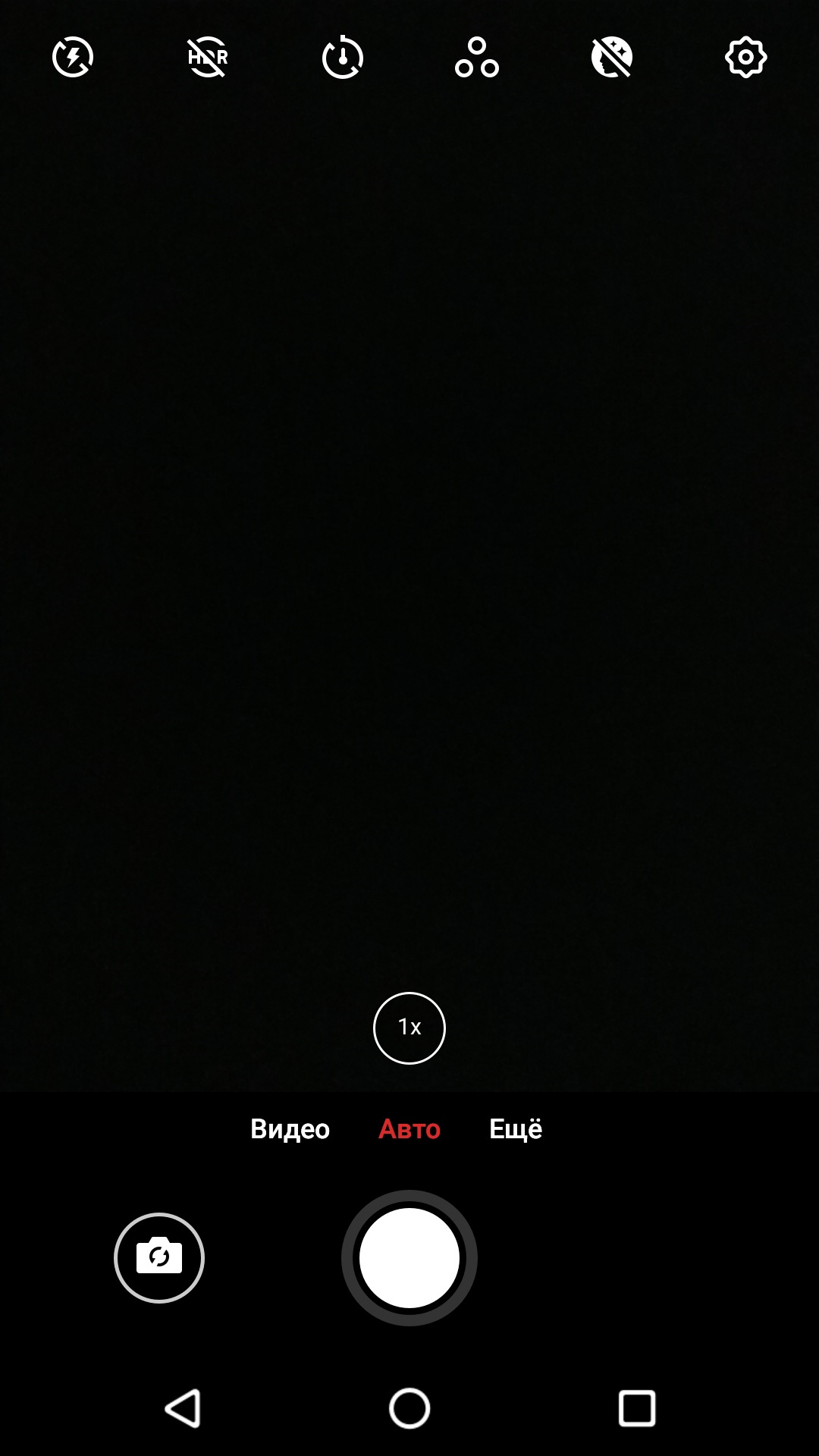
Task: Turn on the face beauty mode
Action: (x=612, y=58)
